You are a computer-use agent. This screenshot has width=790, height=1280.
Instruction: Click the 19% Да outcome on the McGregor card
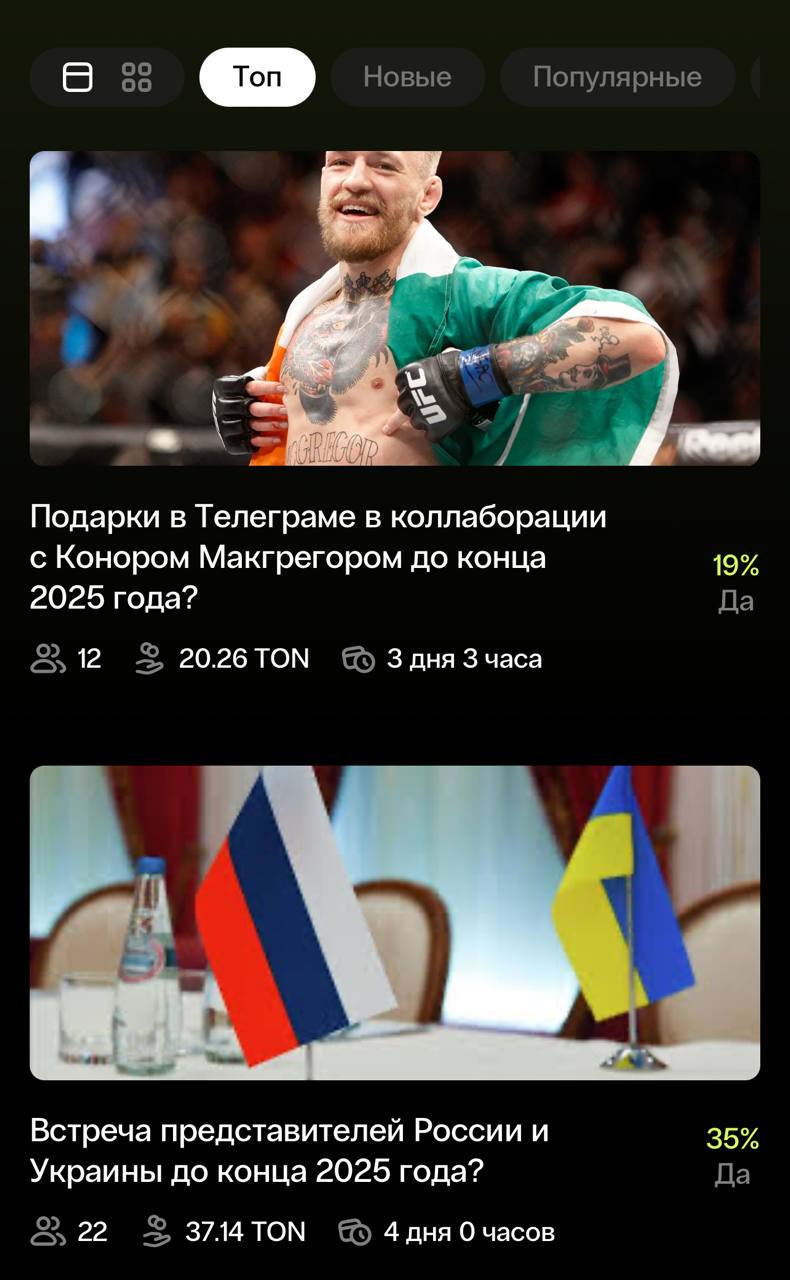click(x=735, y=580)
